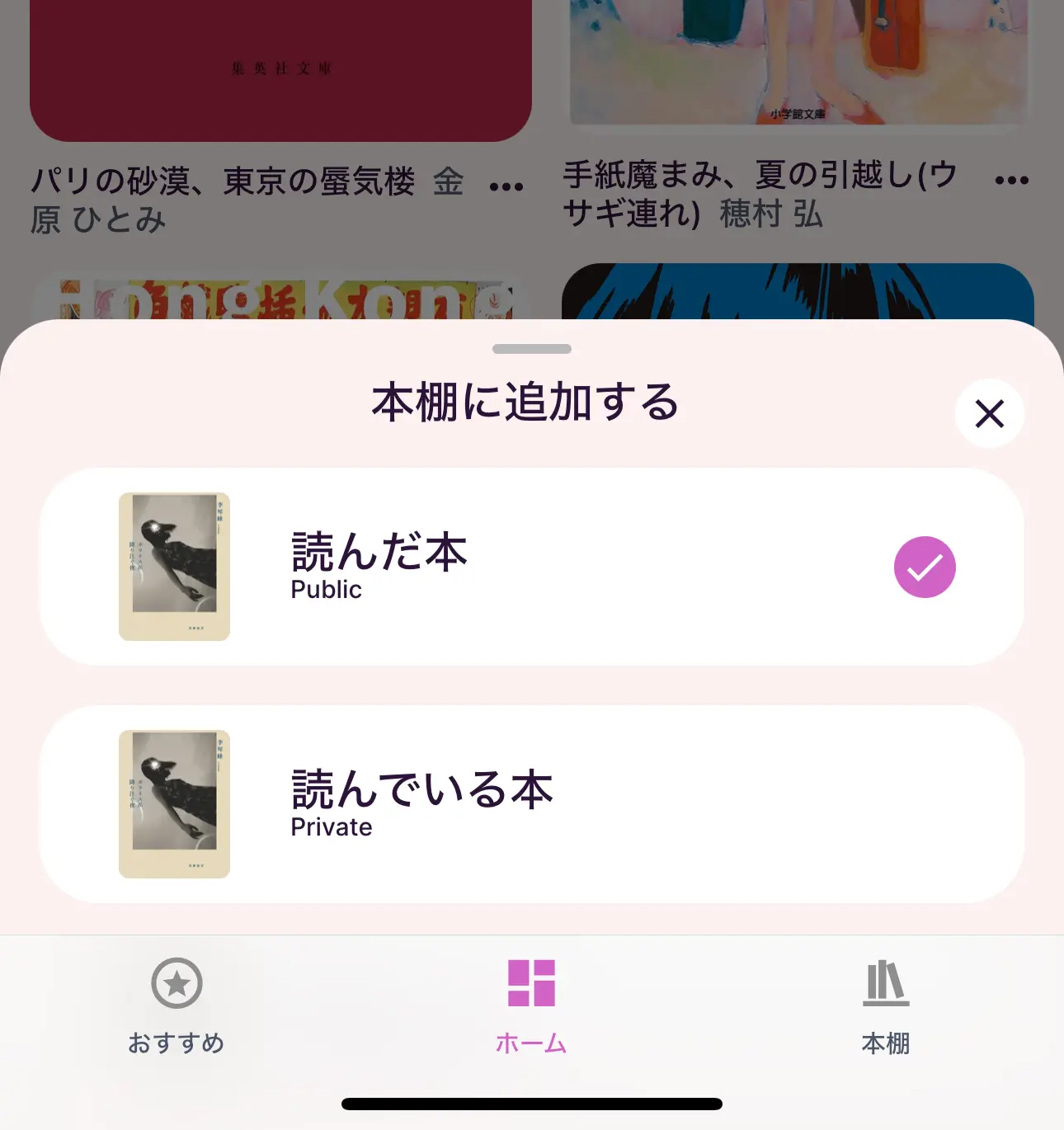The image size is (1064, 1130).
Task: Tap the おすすめ star icon
Action: (174, 984)
